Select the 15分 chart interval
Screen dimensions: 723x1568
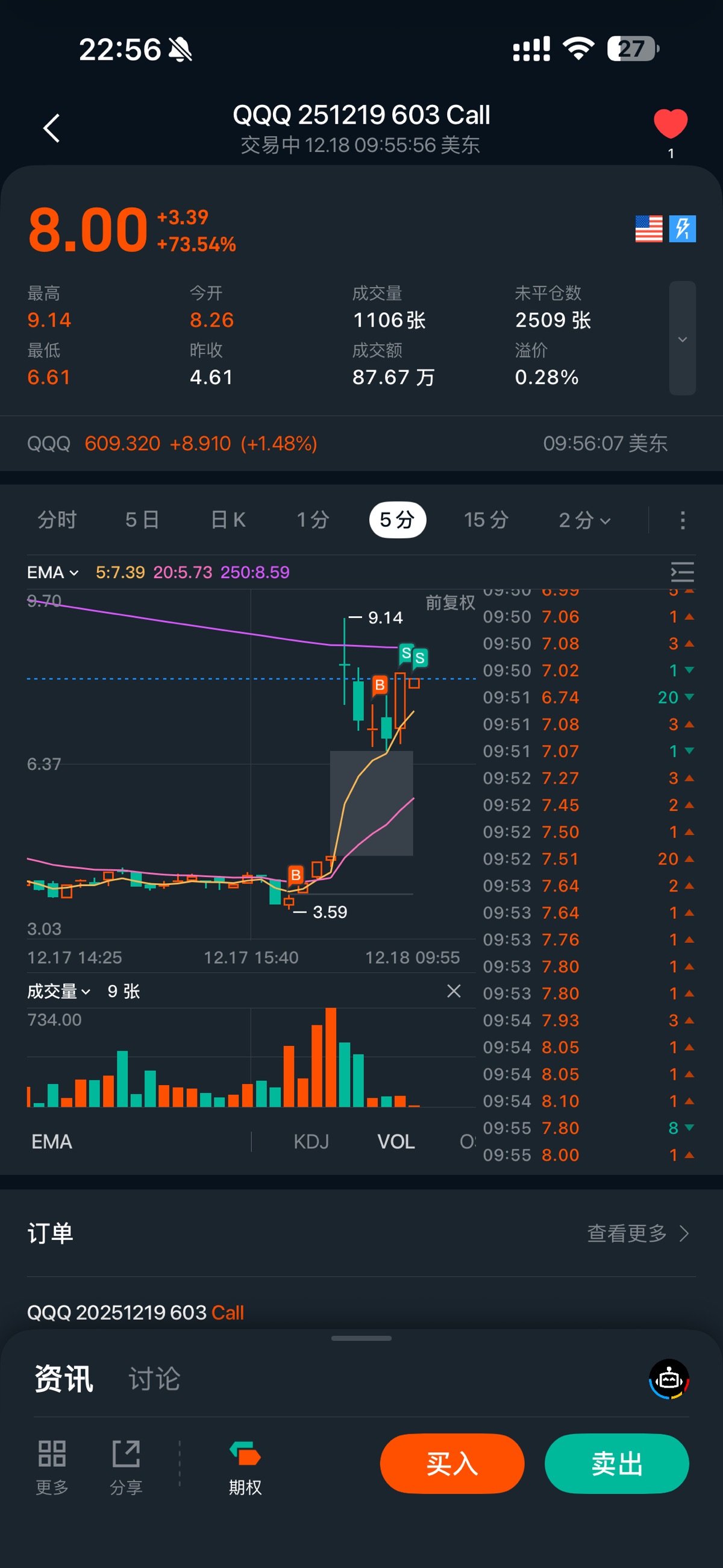click(486, 520)
